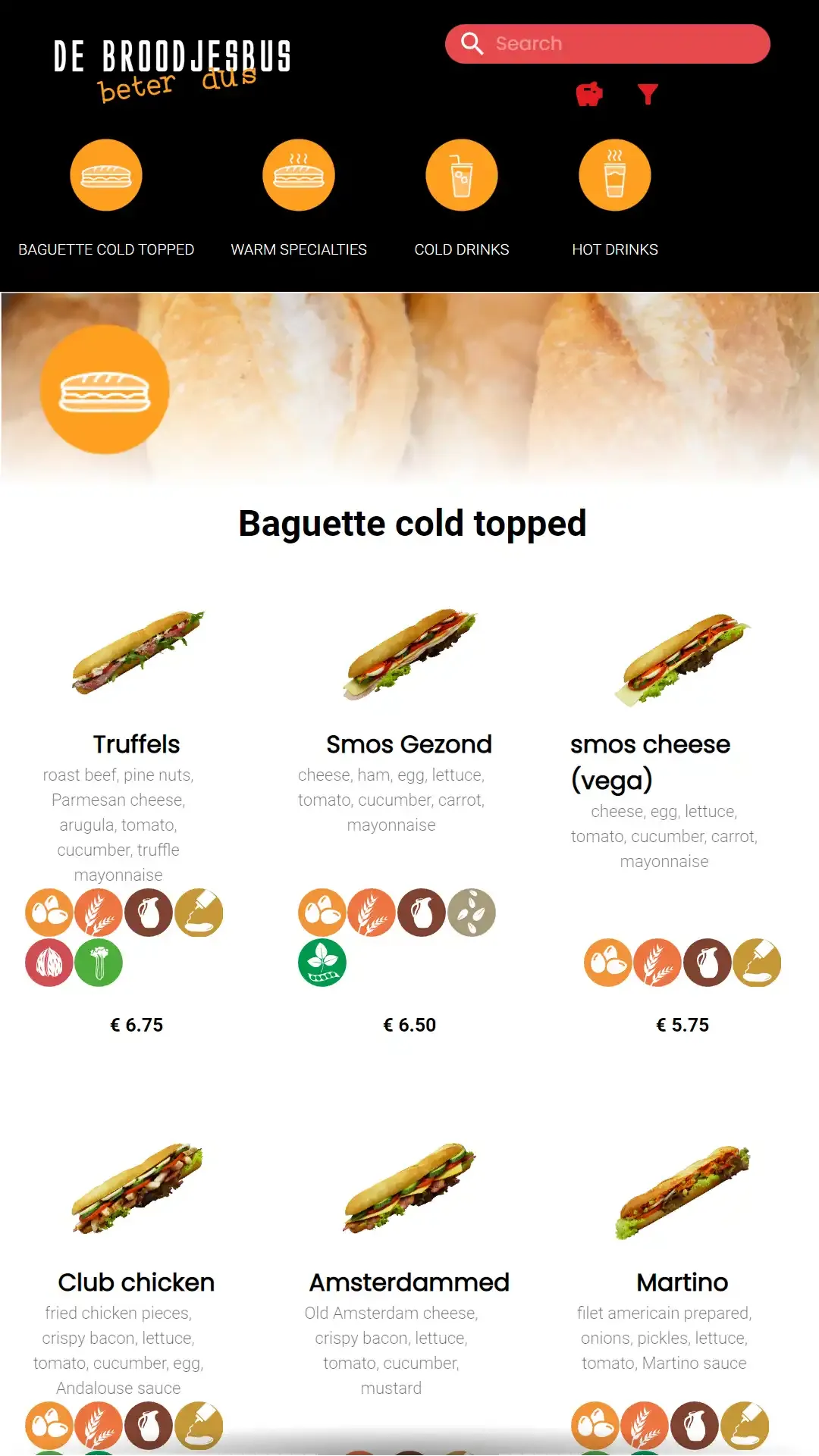Open the allergen filter funnel
The width and height of the screenshot is (819, 1456).
(648, 94)
